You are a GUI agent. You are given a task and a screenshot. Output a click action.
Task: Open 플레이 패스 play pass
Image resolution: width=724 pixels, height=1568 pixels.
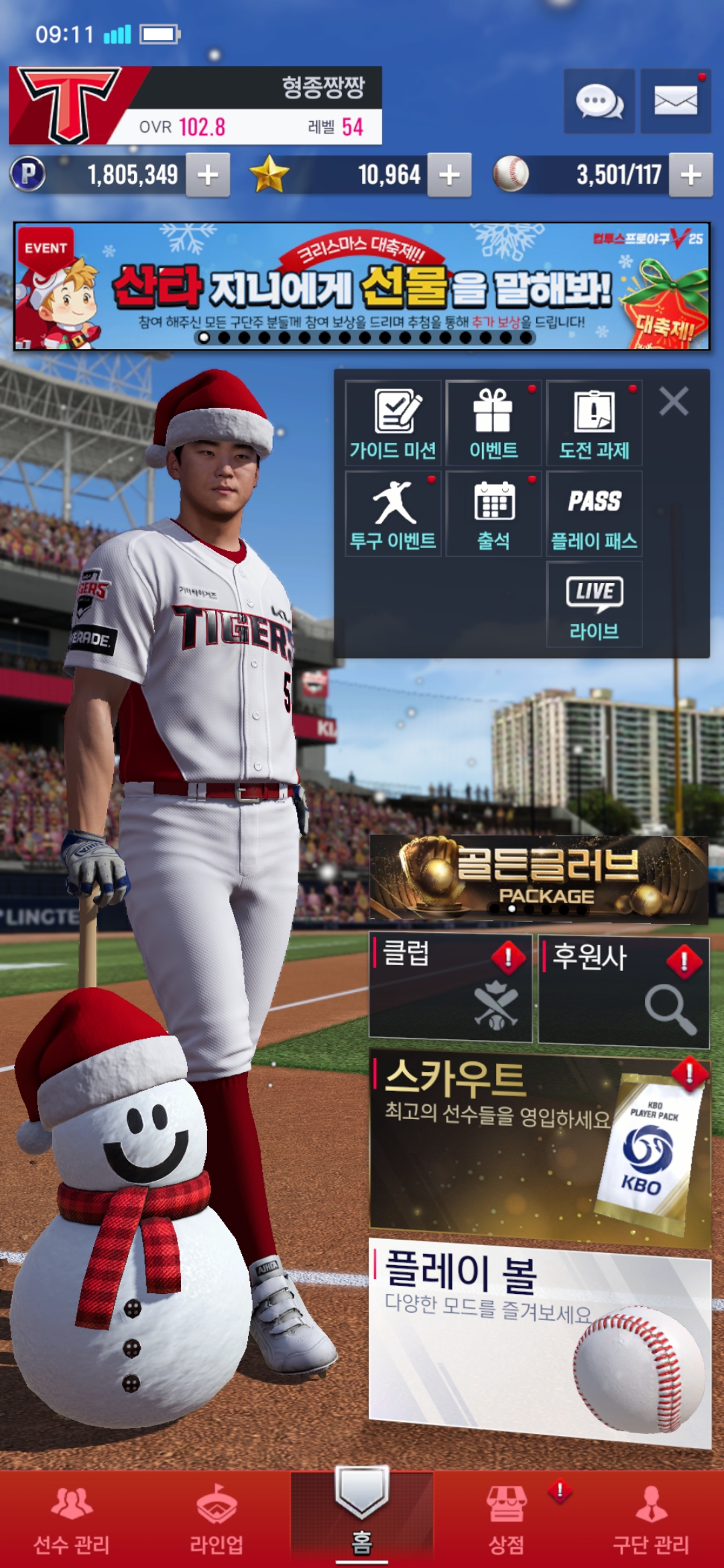(594, 514)
